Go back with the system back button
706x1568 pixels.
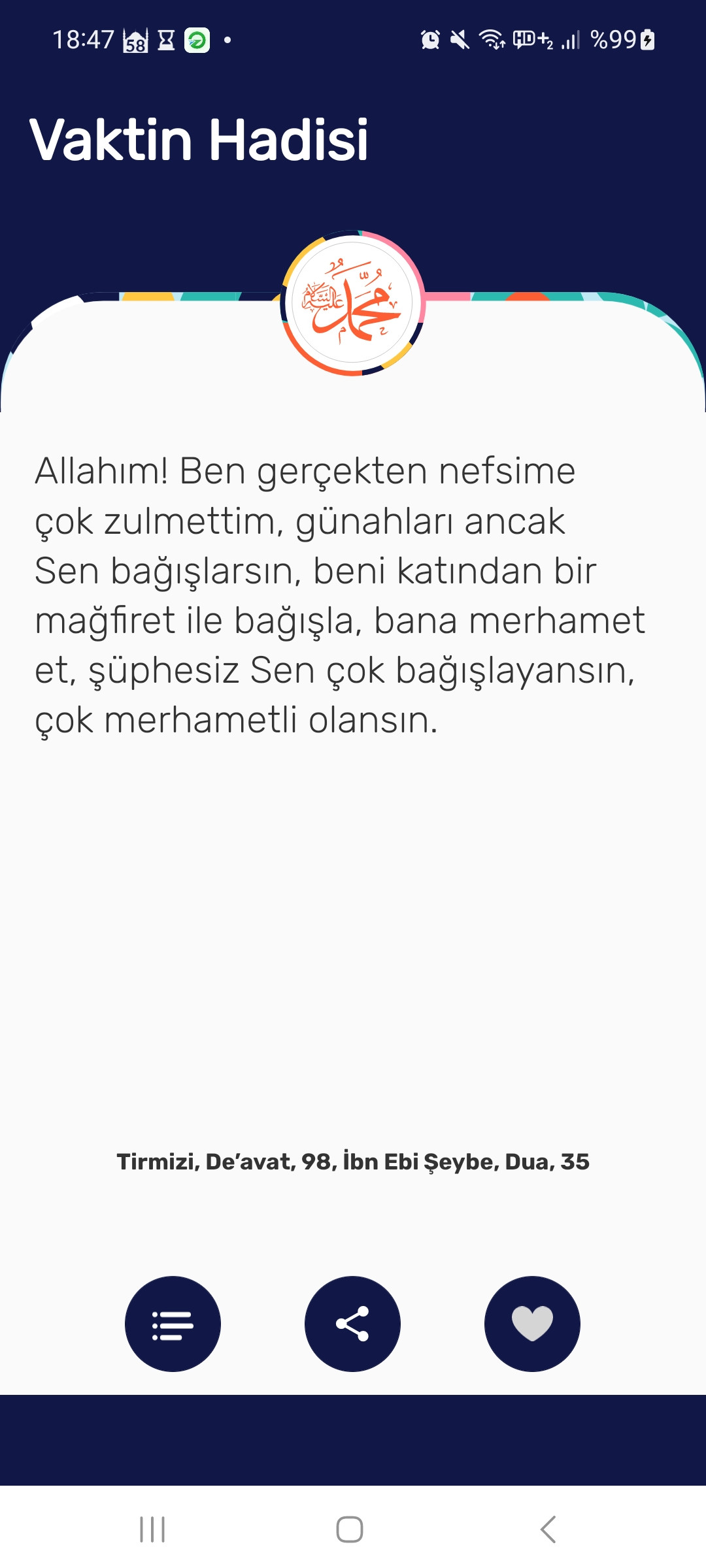coord(548,1529)
